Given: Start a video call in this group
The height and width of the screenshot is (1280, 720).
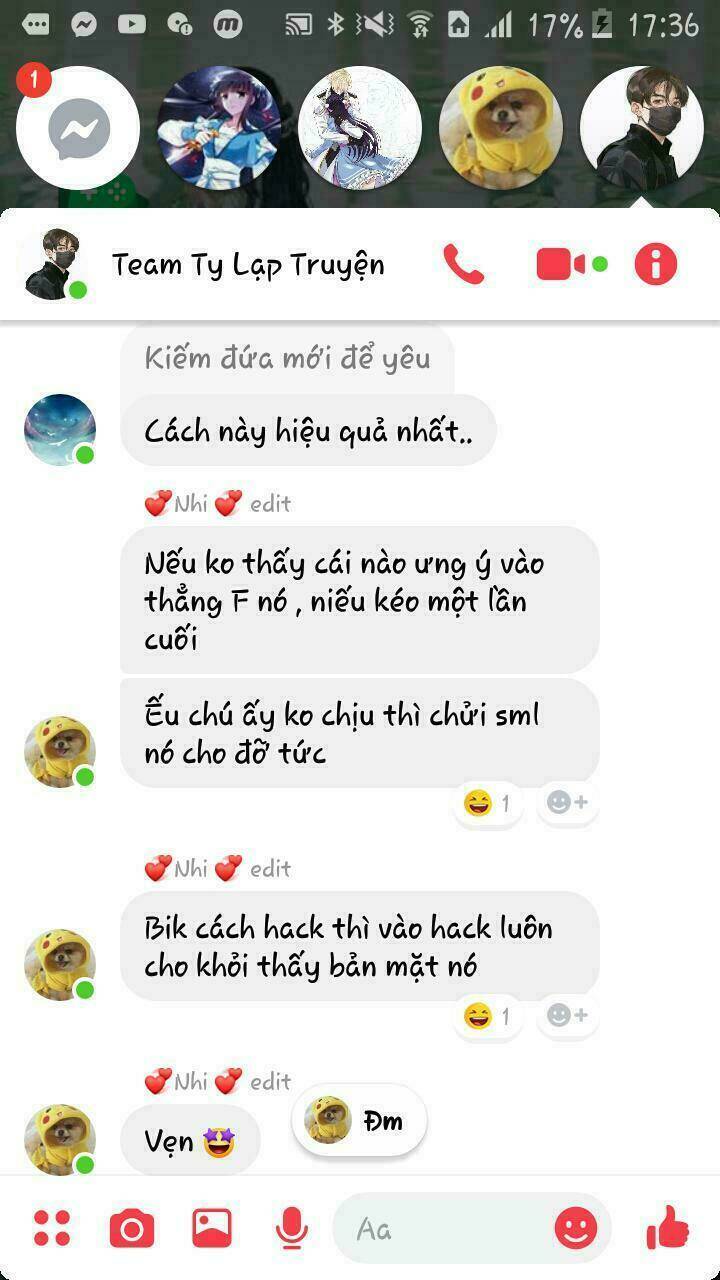Looking at the screenshot, I should tap(561, 265).
